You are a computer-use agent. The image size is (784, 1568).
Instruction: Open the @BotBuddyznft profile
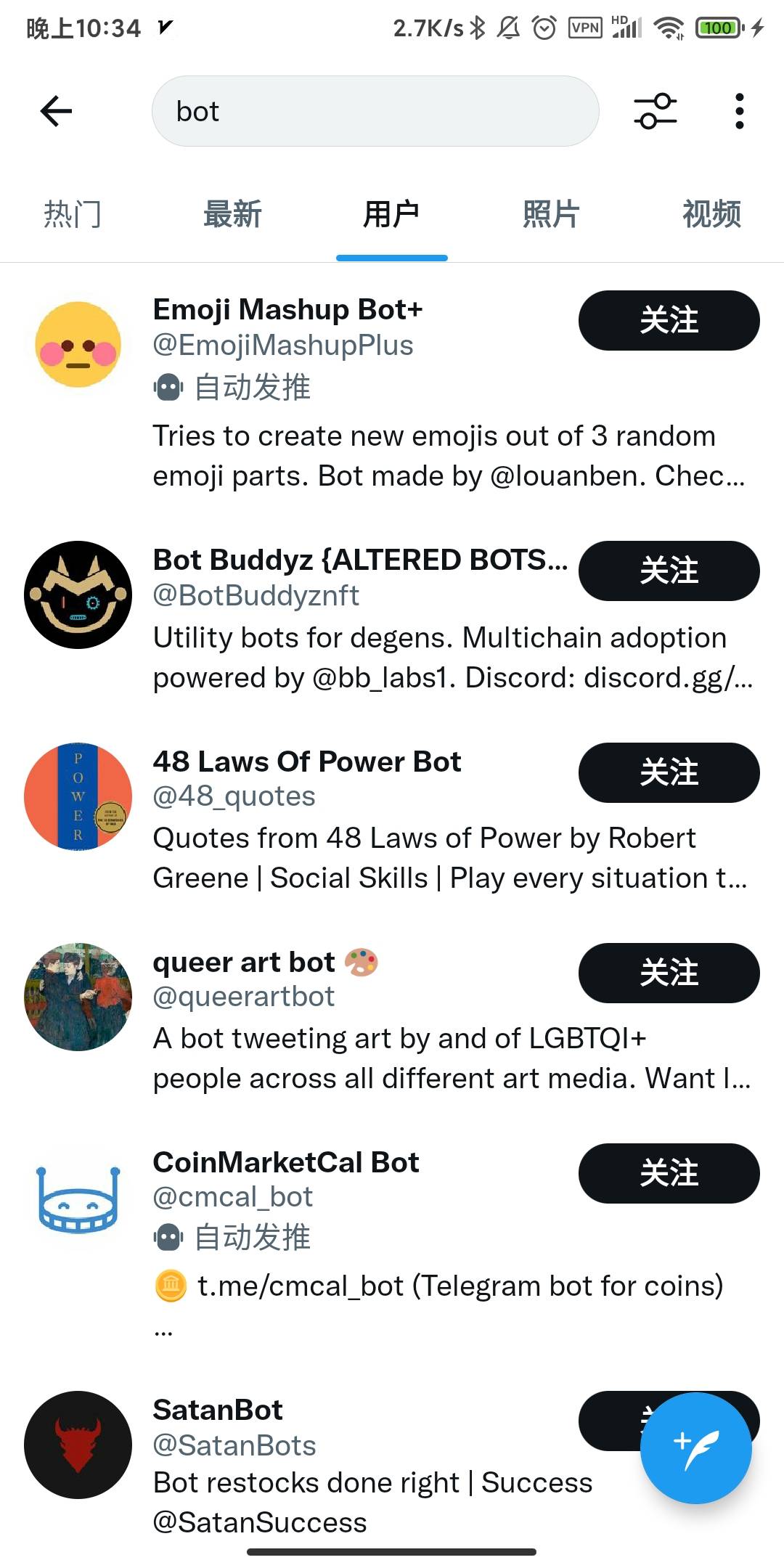pos(256,595)
